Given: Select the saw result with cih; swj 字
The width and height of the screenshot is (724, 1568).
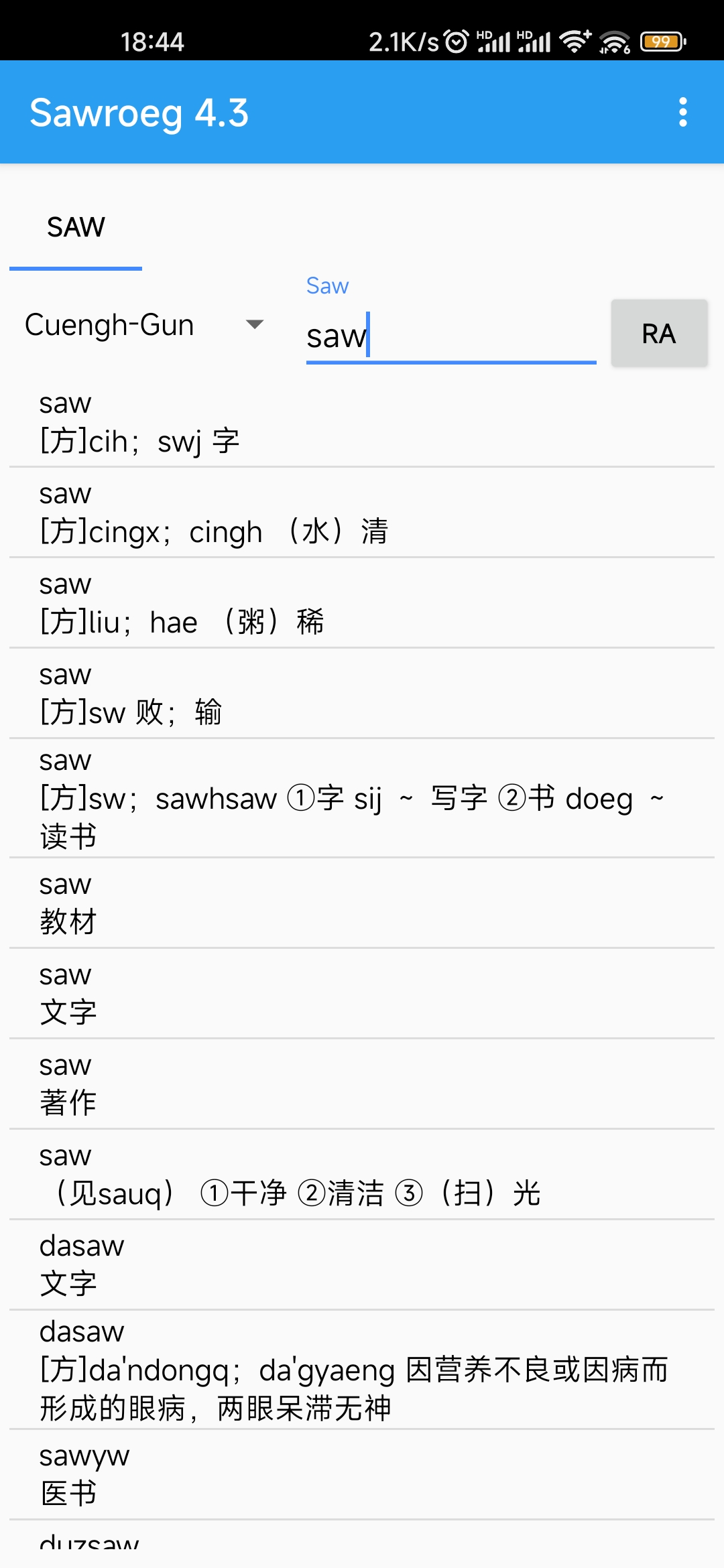Looking at the screenshot, I should 362,422.
